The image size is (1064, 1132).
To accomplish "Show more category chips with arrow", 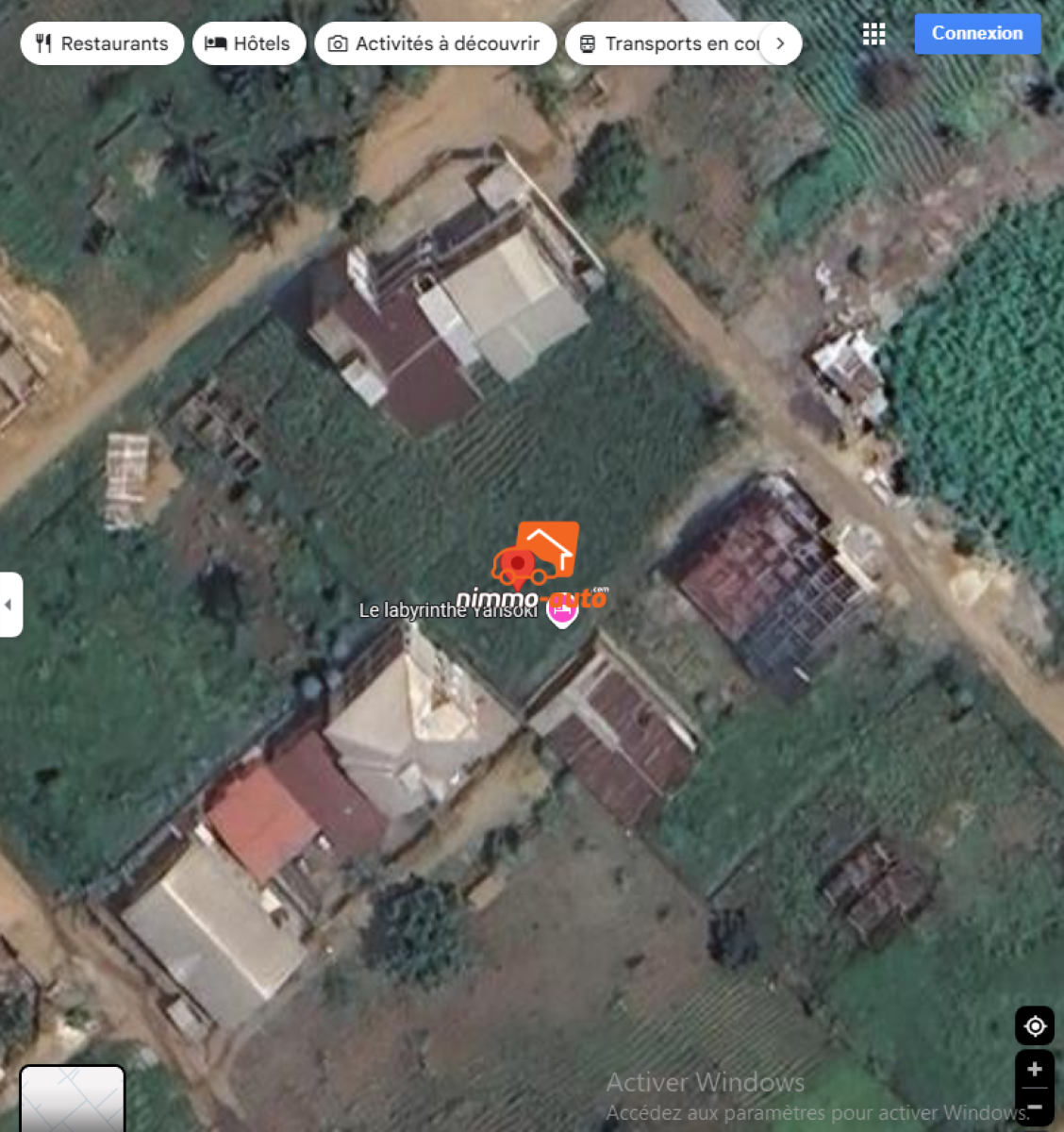I will point(780,43).
